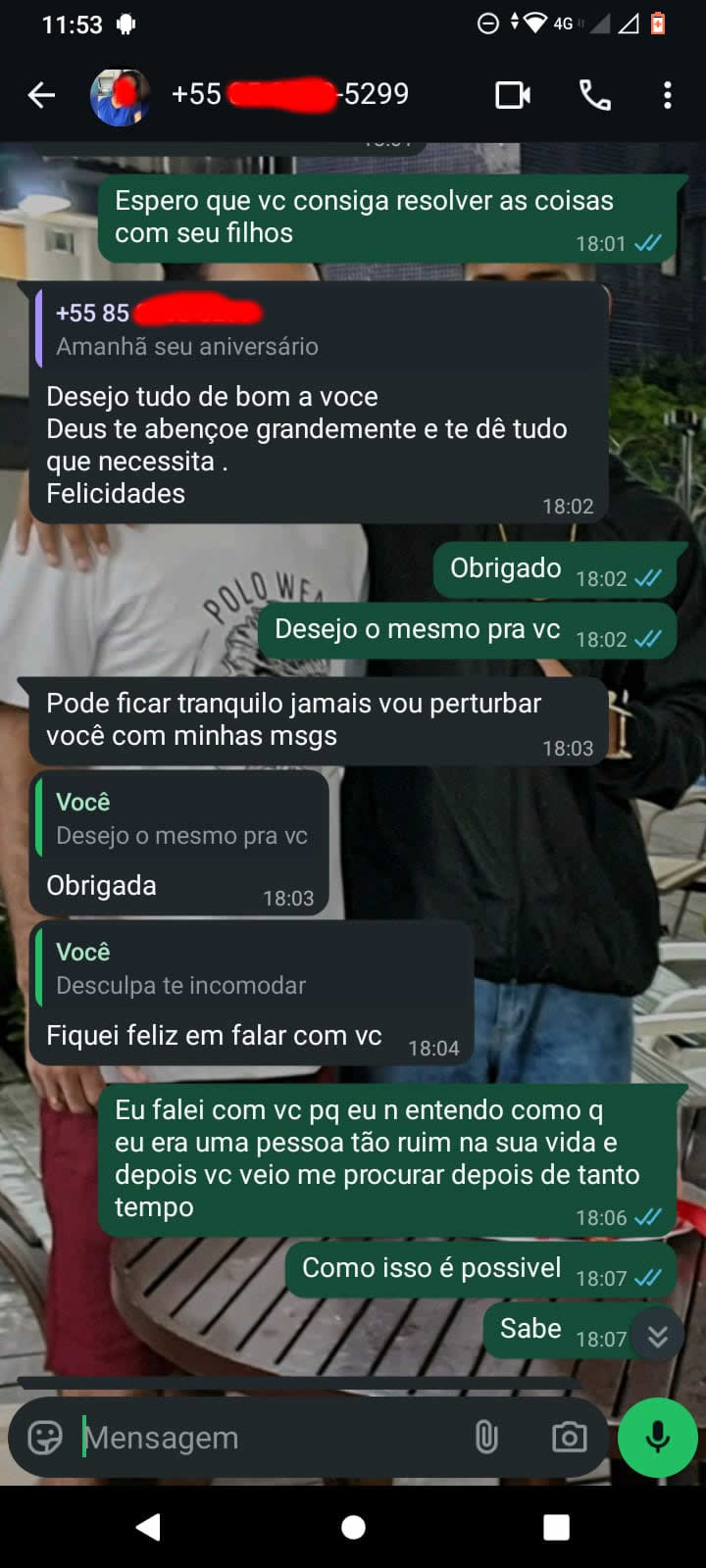Open the camera from the message bar
This screenshot has width=706, height=1568.
569,1438
